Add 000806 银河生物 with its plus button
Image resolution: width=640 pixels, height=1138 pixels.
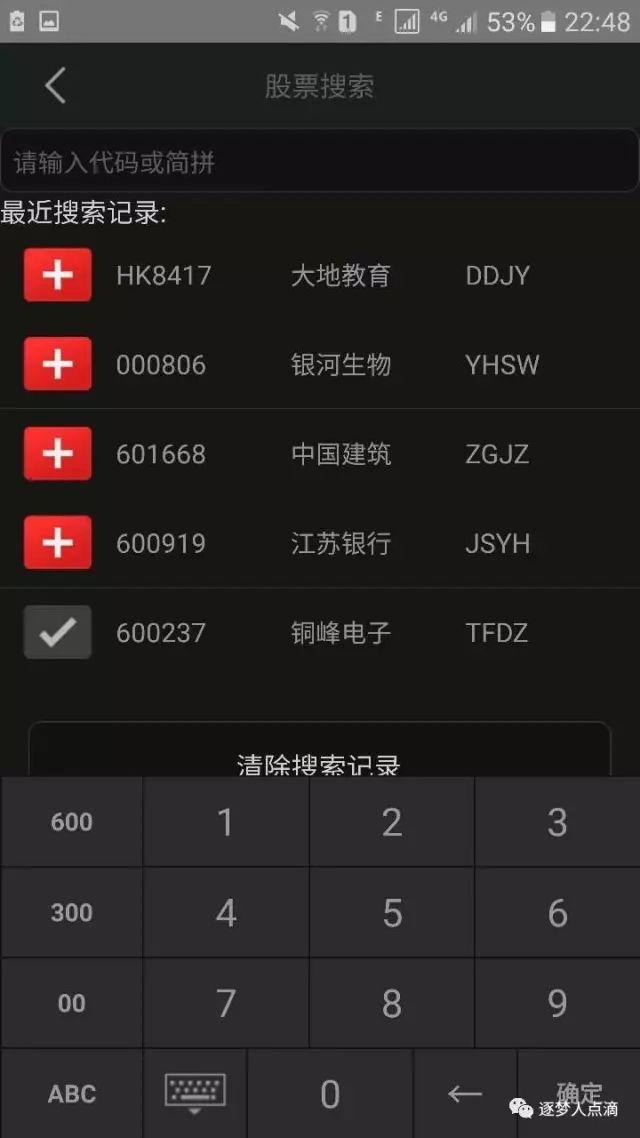coord(57,364)
